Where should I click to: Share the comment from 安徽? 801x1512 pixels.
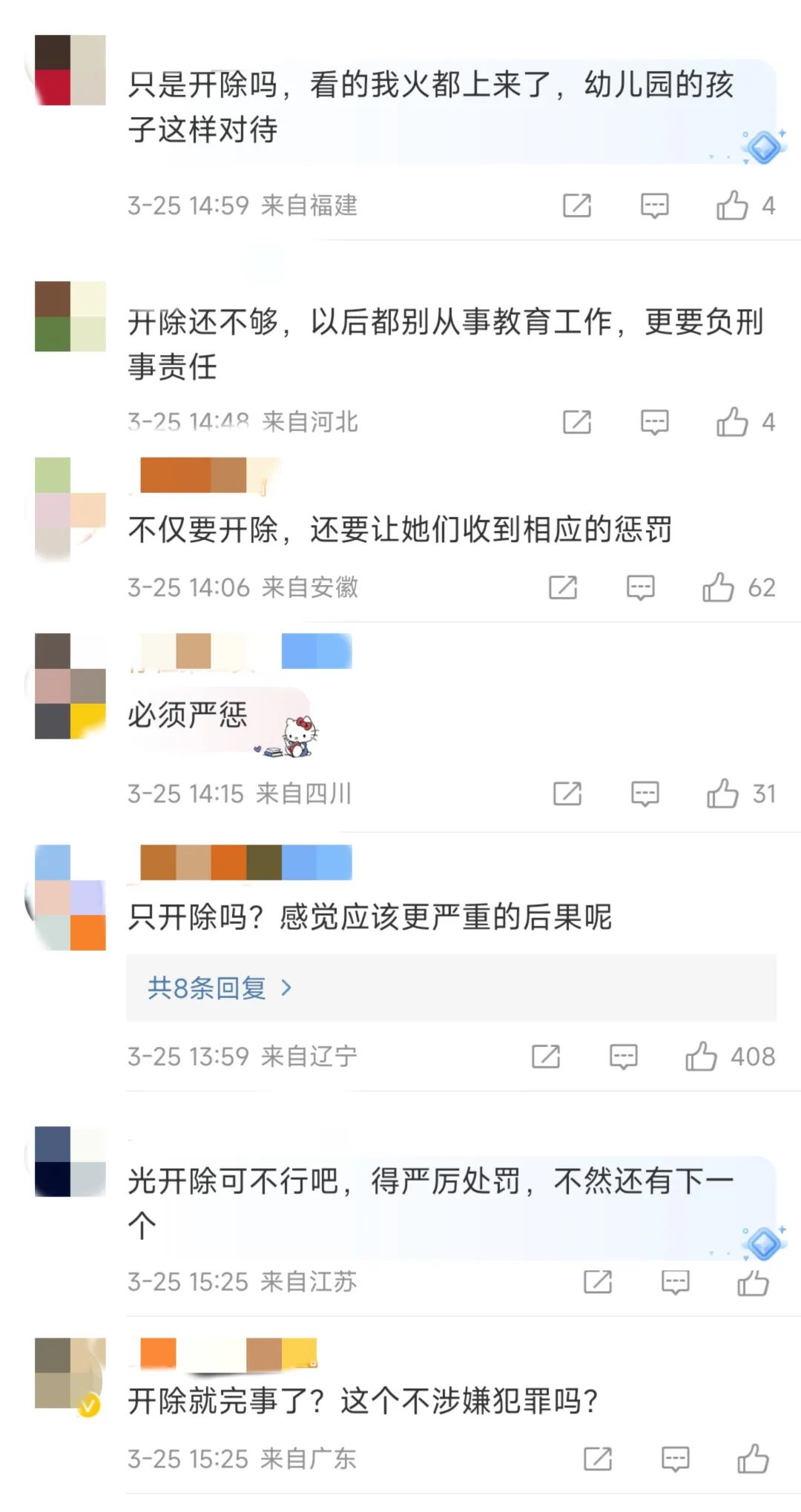[x=563, y=587]
